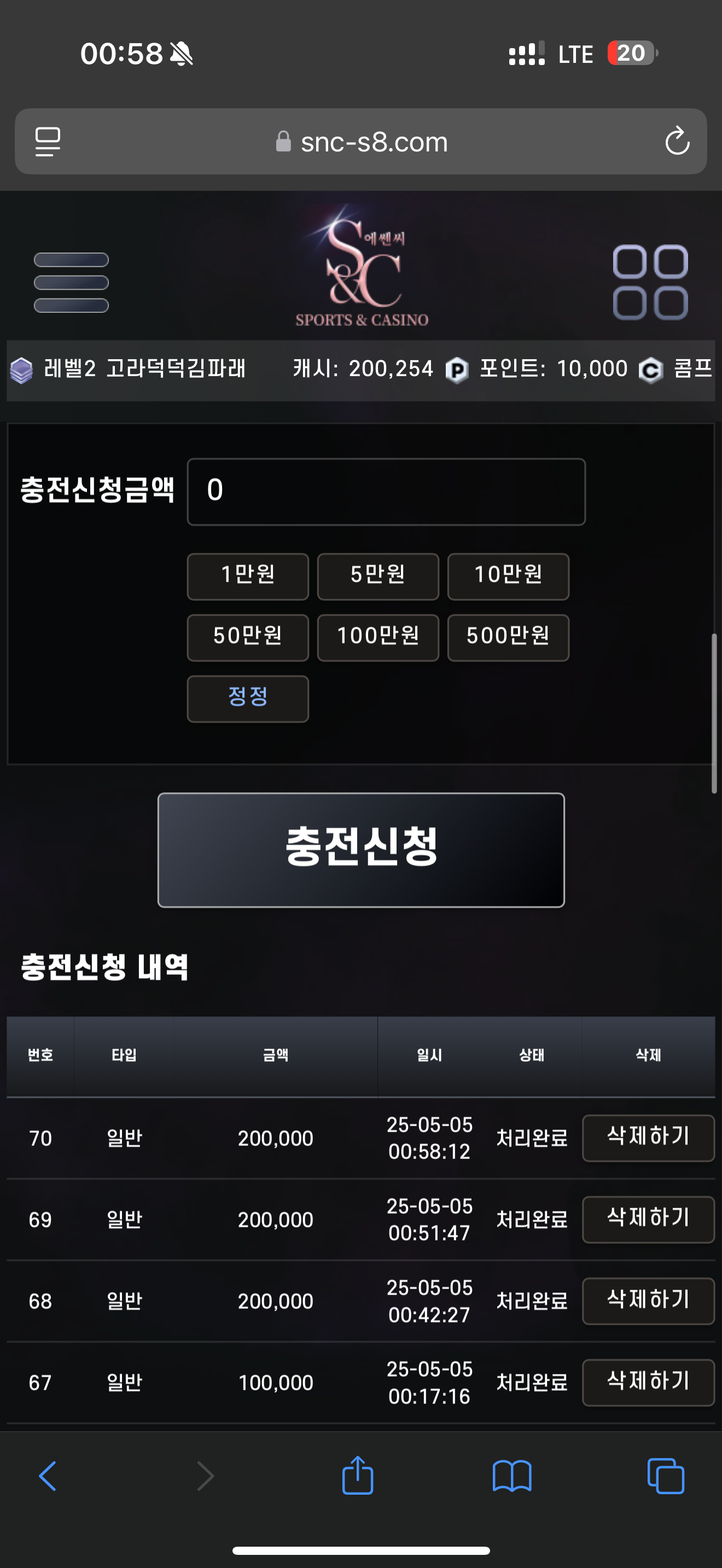Screen dimensions: 722x1568
Task: Open the hamburger menu
Action: (71, 283)
